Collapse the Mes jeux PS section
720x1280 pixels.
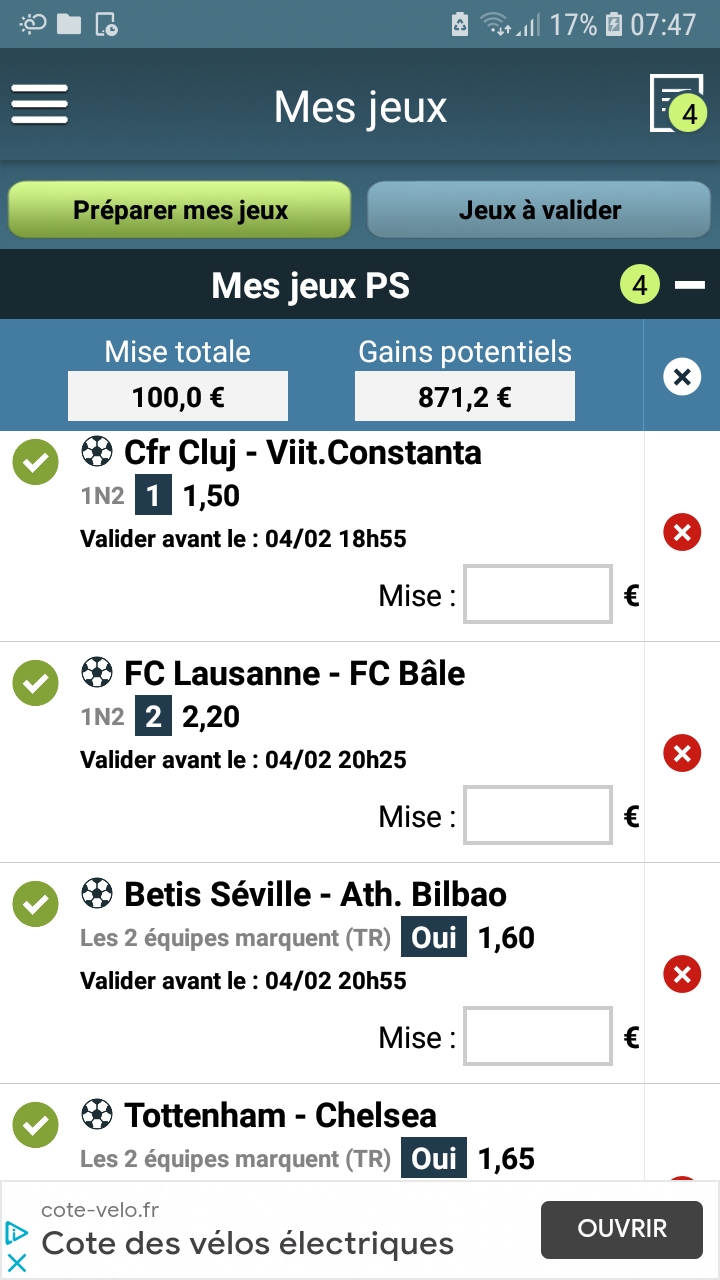(690, 286)
